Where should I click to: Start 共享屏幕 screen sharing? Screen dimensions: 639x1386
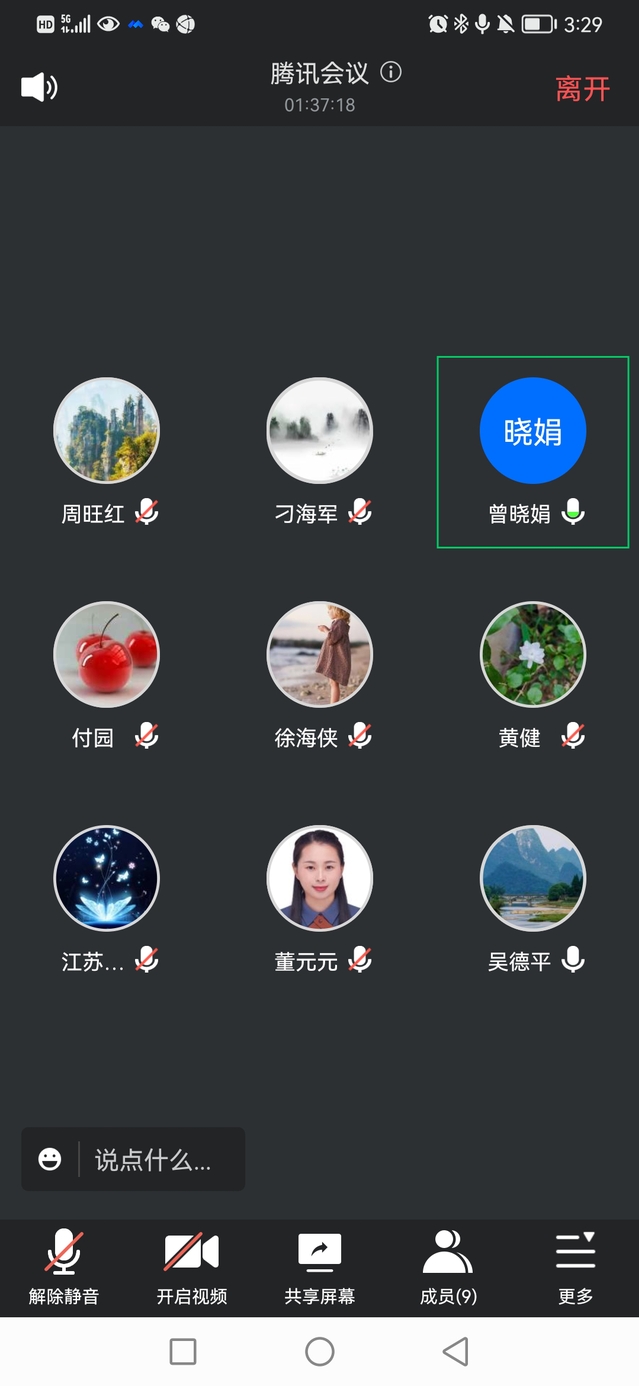(320, 1266)
